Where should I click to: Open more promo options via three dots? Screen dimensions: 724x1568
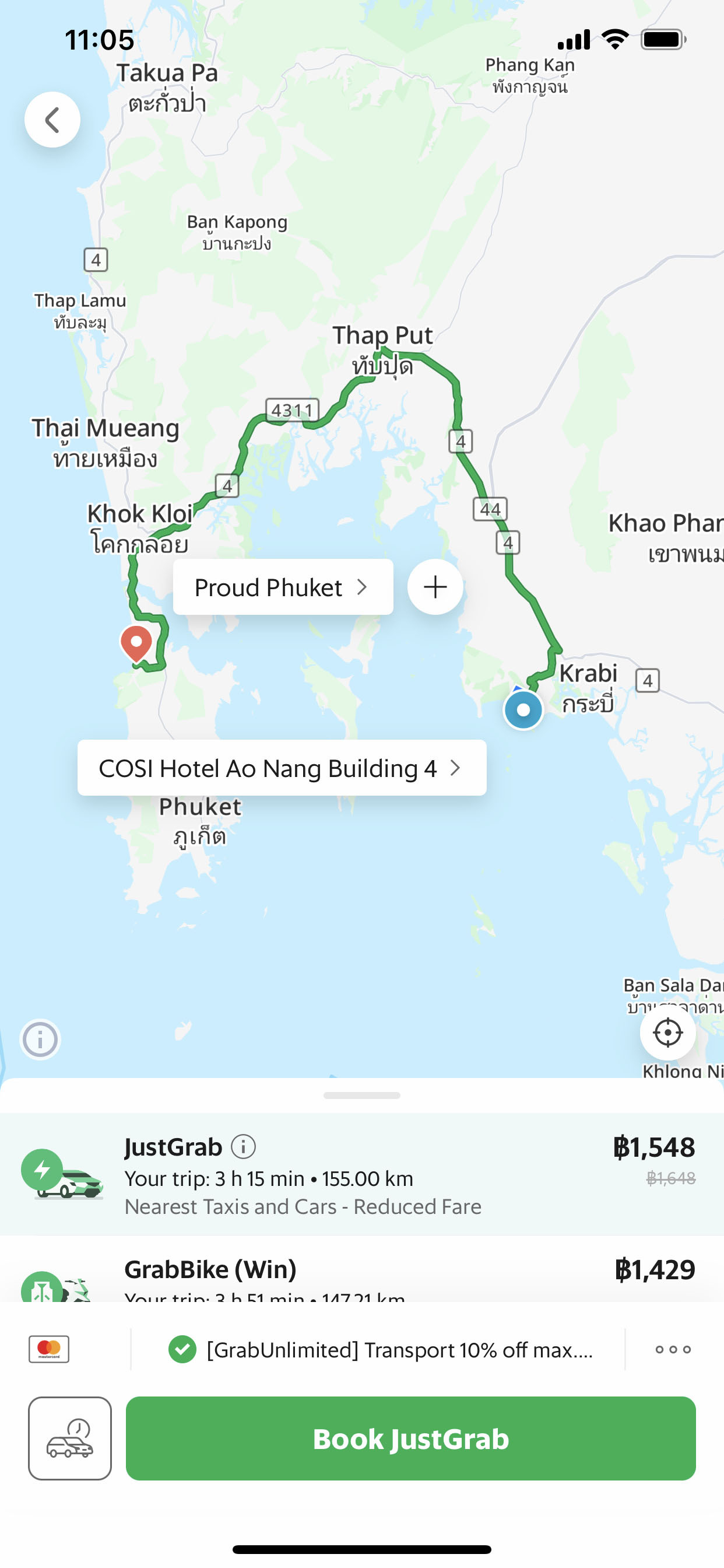click(x=672, y=1349)
